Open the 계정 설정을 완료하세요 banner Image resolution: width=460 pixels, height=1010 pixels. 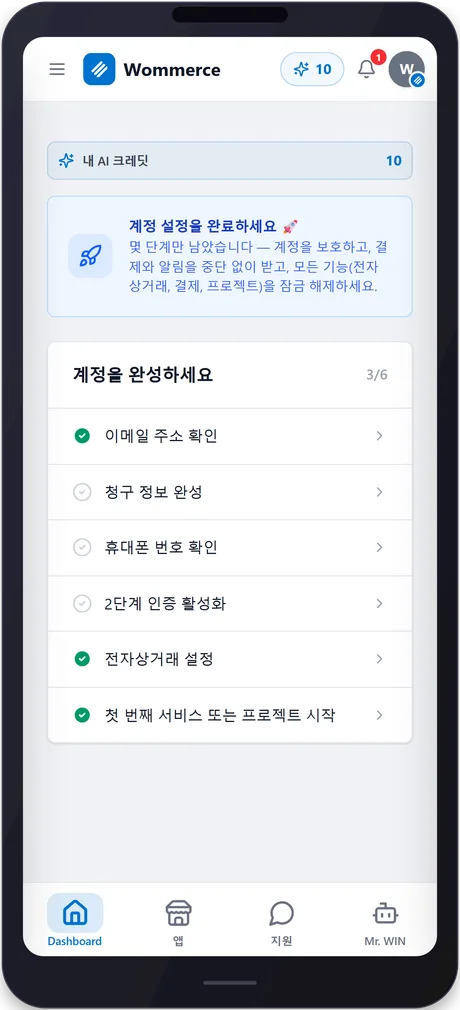230,256
